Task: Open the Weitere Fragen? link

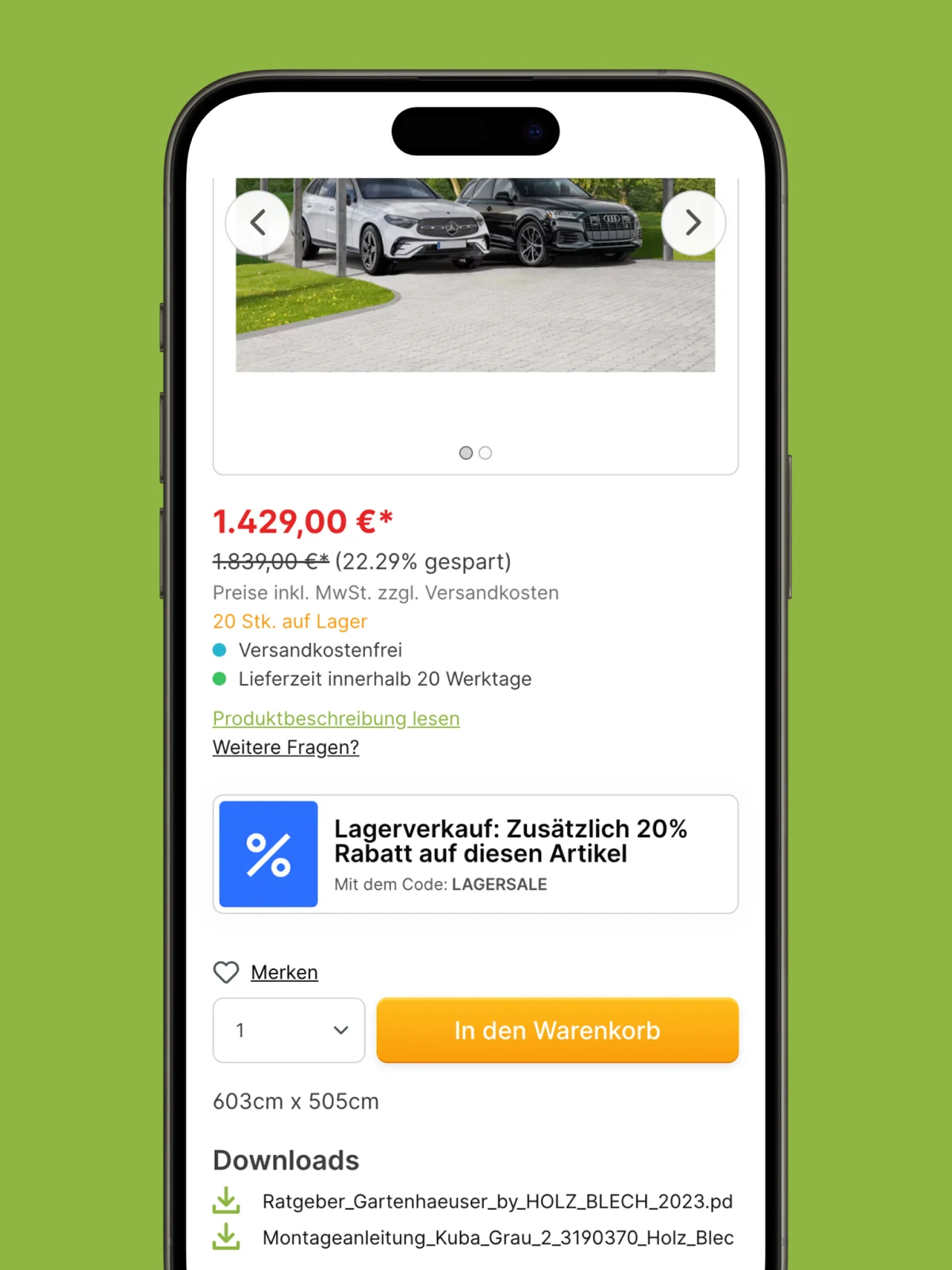Action: [x=286, y=747]
